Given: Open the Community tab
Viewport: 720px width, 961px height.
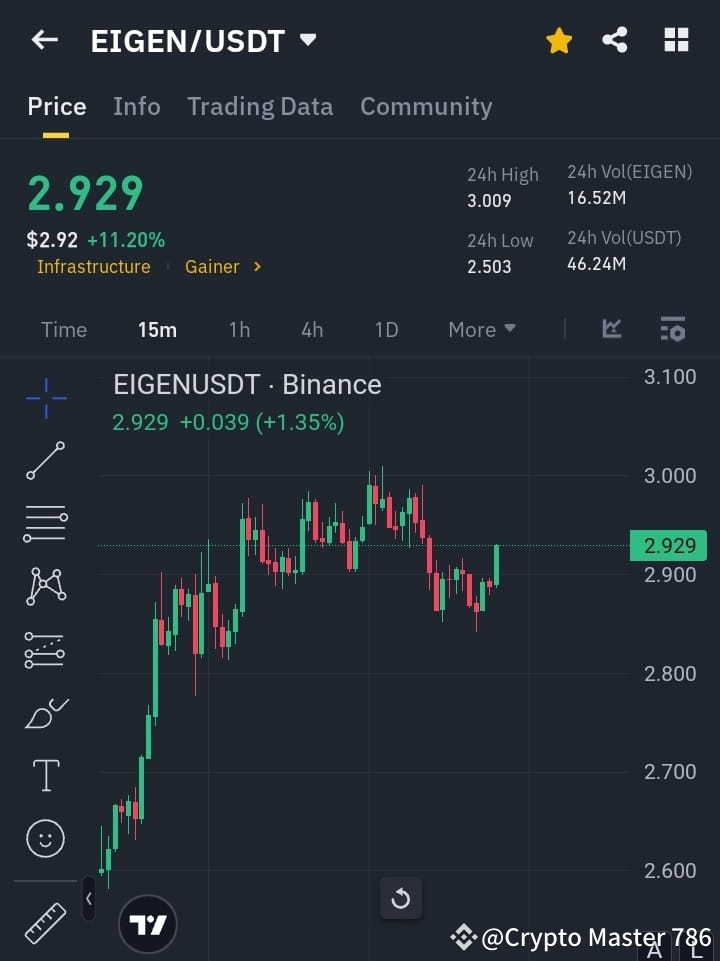Looking at the screenshot, I should 426,106.
